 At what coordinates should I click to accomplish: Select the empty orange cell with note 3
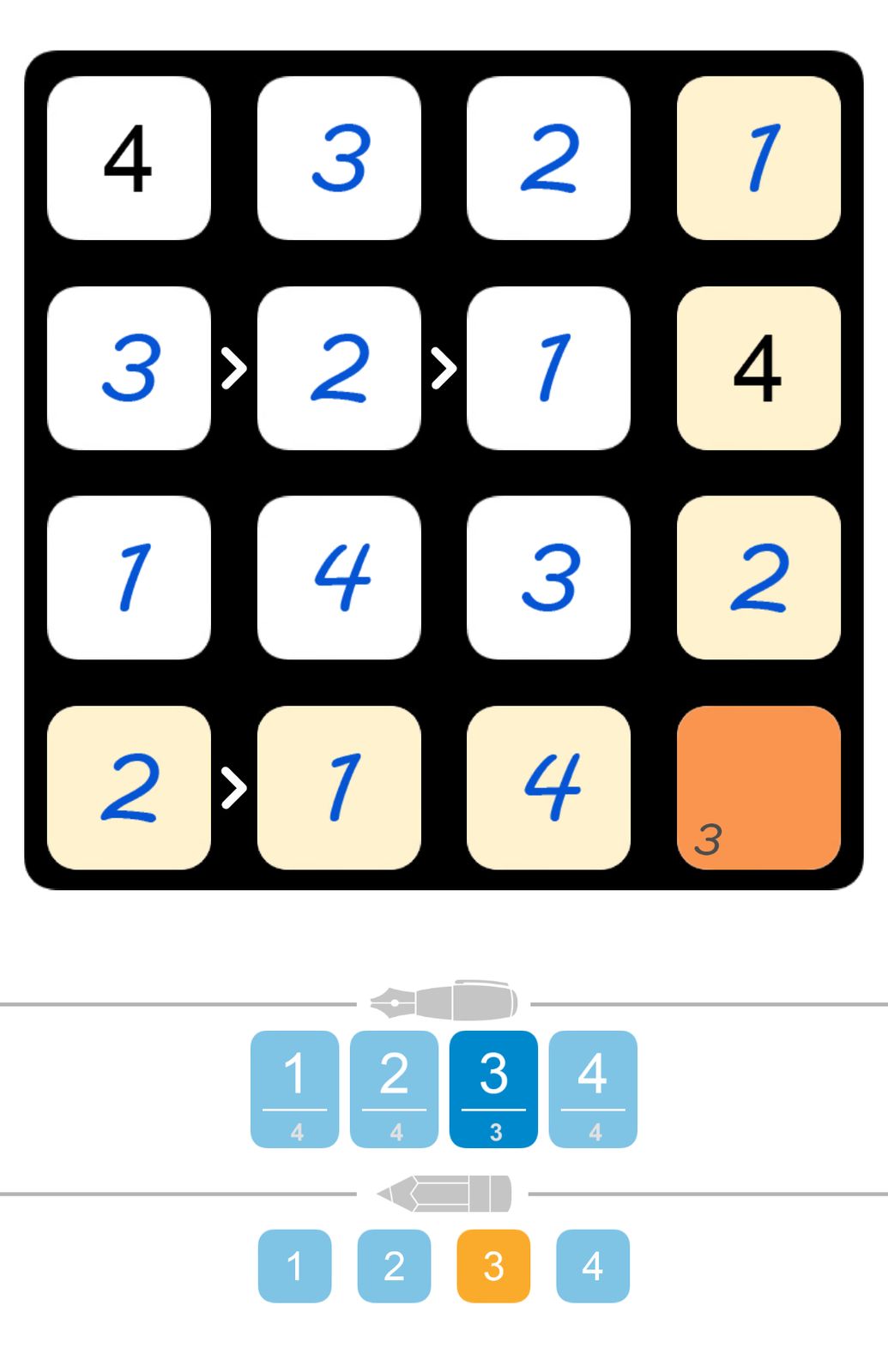pyautogui.click(x=758, y=787)
